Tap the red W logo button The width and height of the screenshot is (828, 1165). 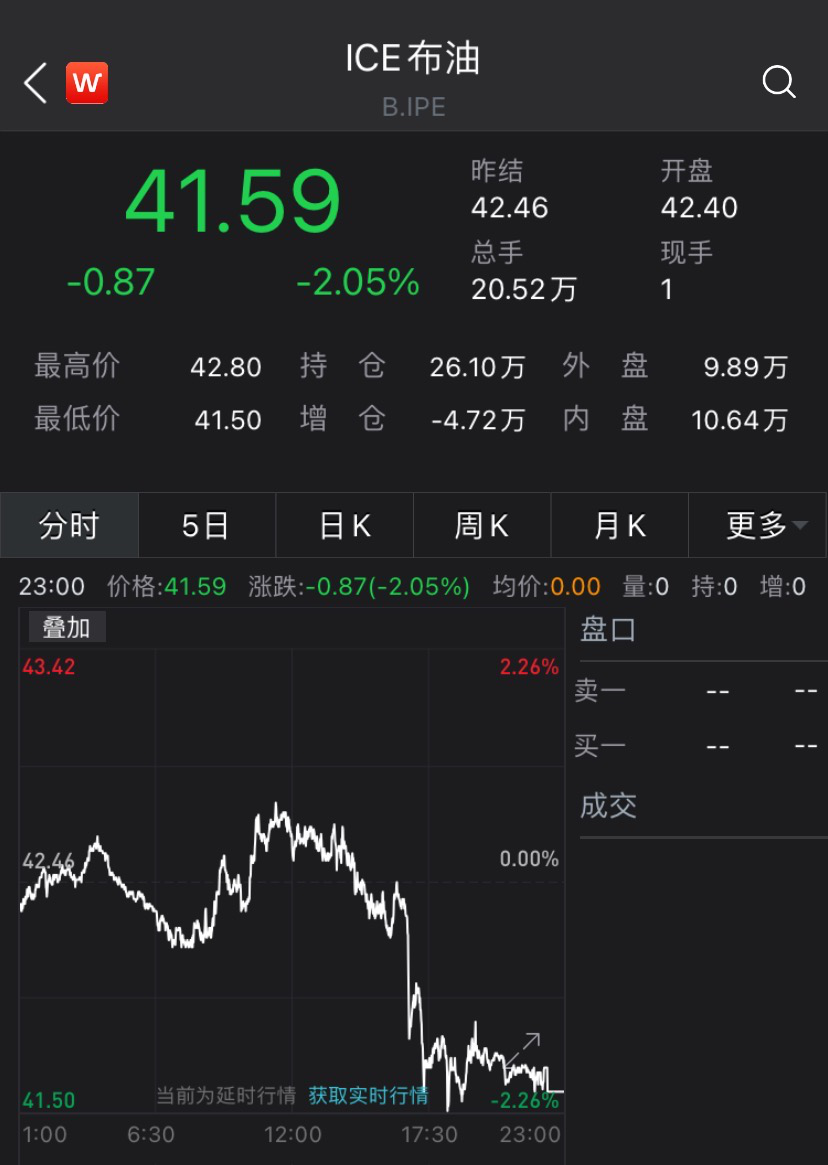pos(87,83)
